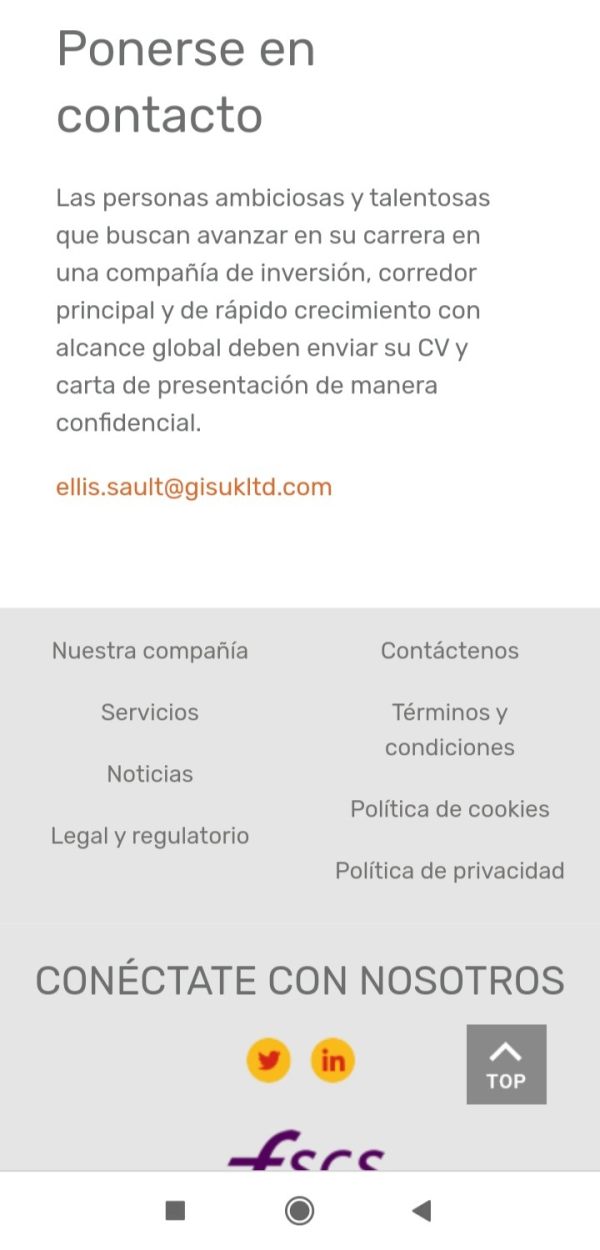This screenshot has height=1250, width=600.
Task: Open Legal y regulatorio
Action: (150, 836)
